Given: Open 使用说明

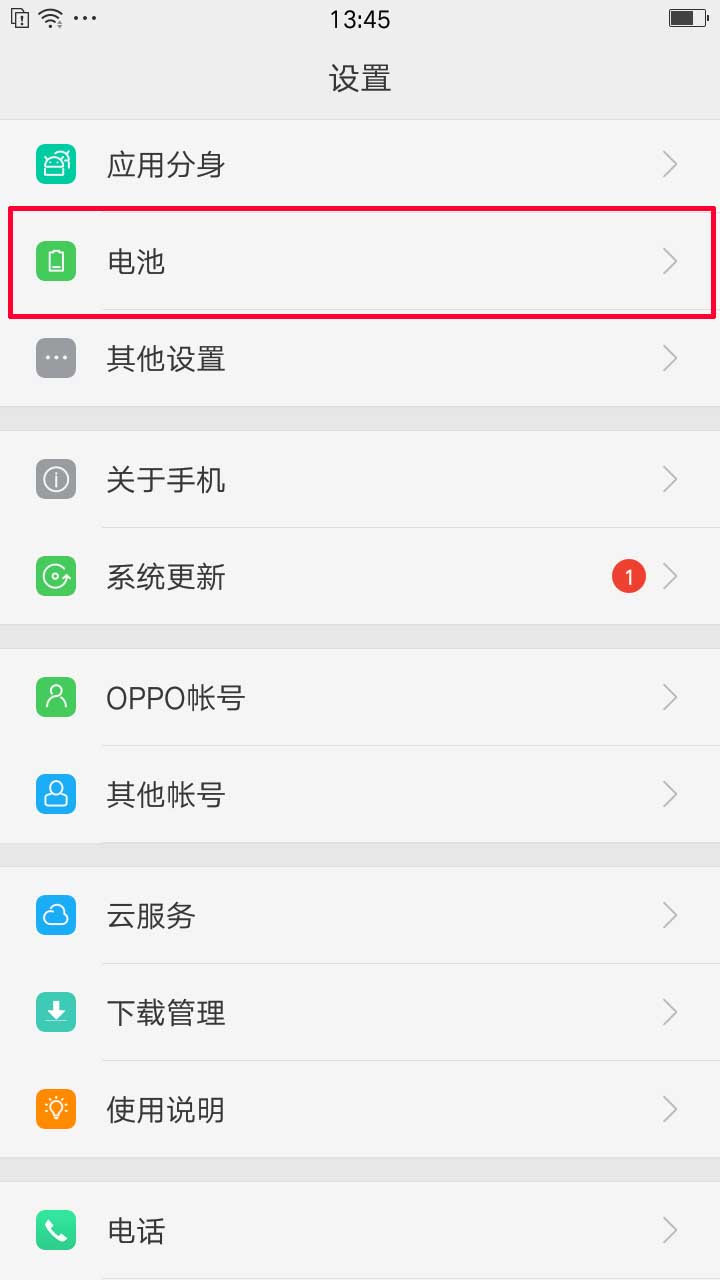Looking at the screenshot, I should click(x=360, y=1110).
